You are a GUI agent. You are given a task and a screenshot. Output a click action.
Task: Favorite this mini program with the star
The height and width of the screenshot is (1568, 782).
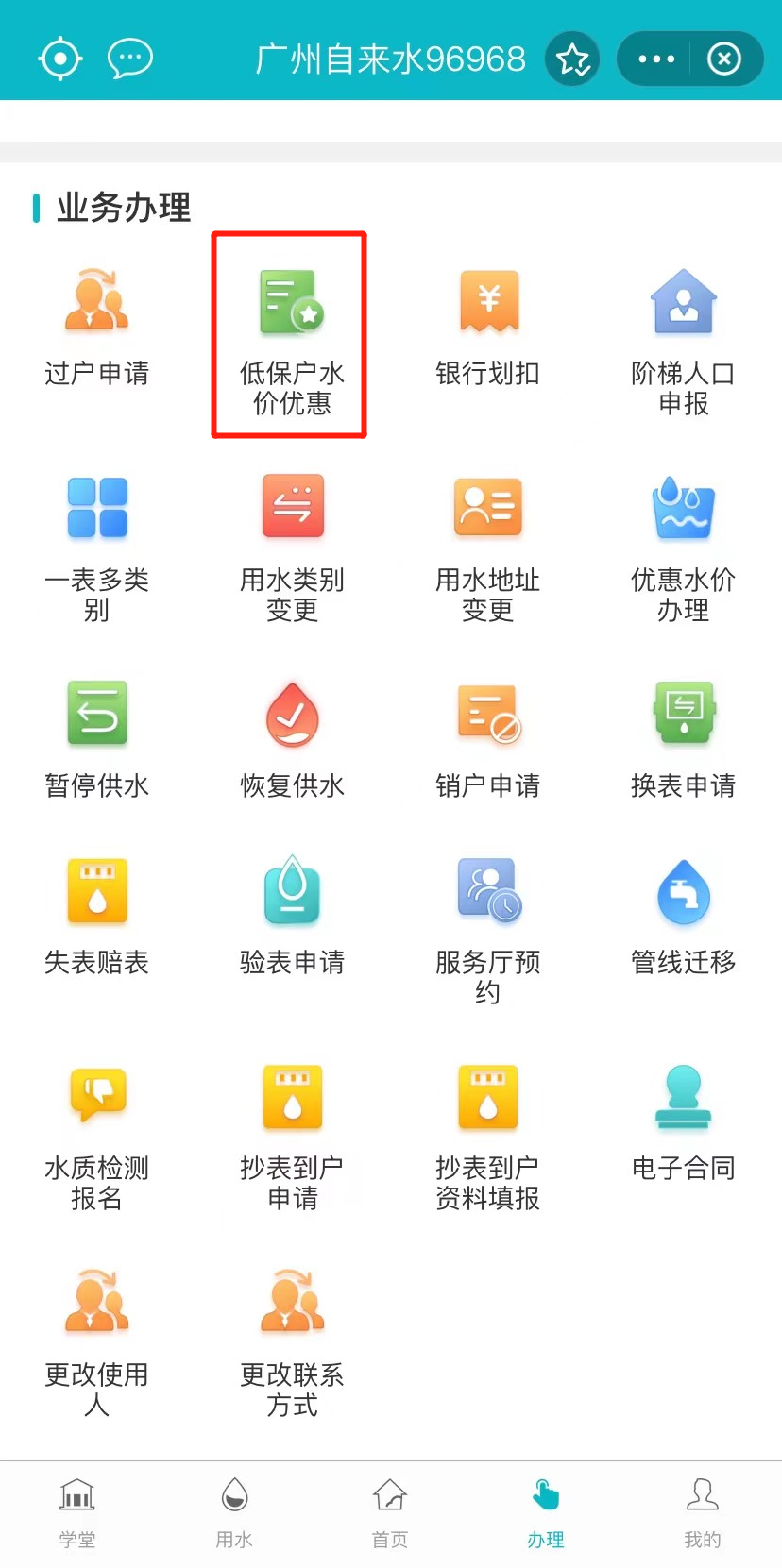point(572,59)
